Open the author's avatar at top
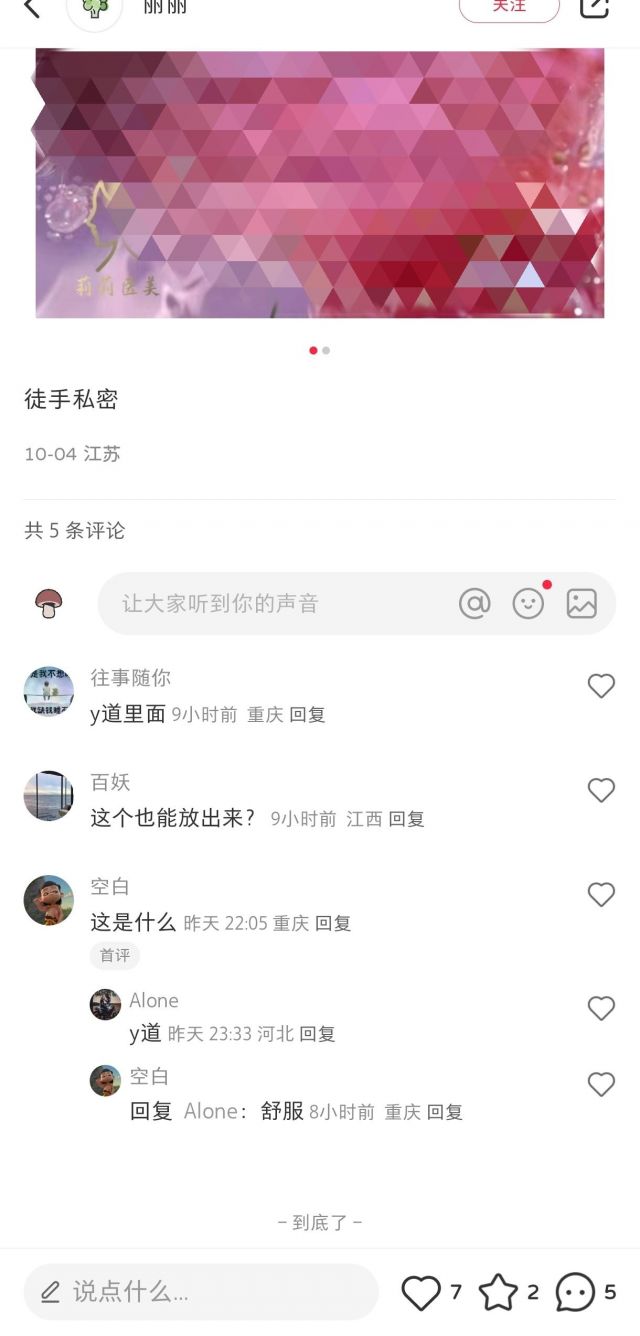Screen dimensions: 640x1336 [x=94, y=8]
